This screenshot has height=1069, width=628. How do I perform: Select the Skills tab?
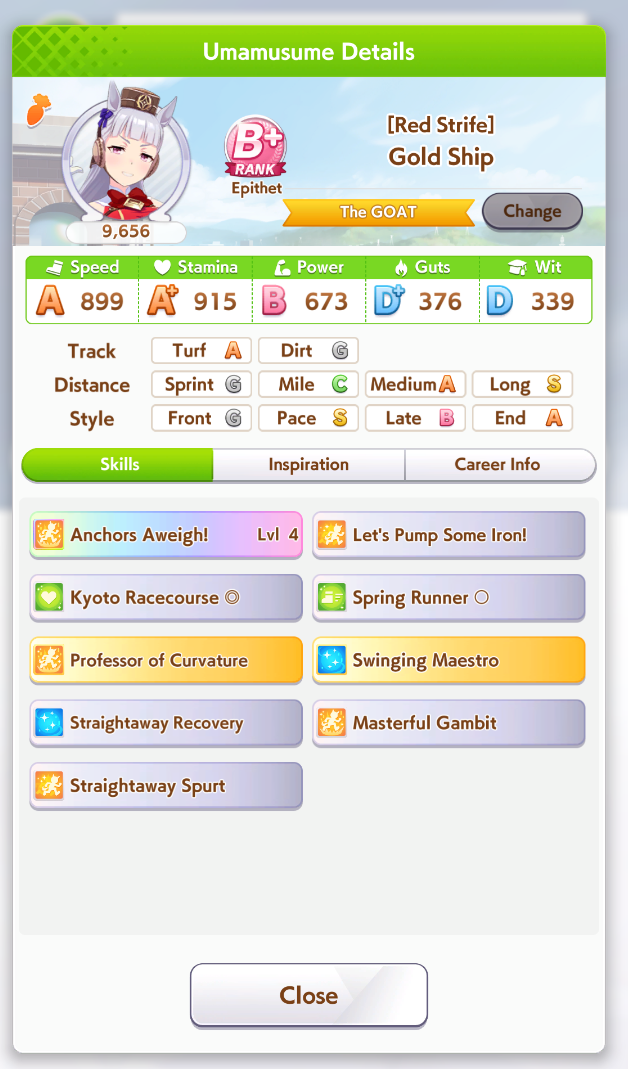[x=119, y=465]
